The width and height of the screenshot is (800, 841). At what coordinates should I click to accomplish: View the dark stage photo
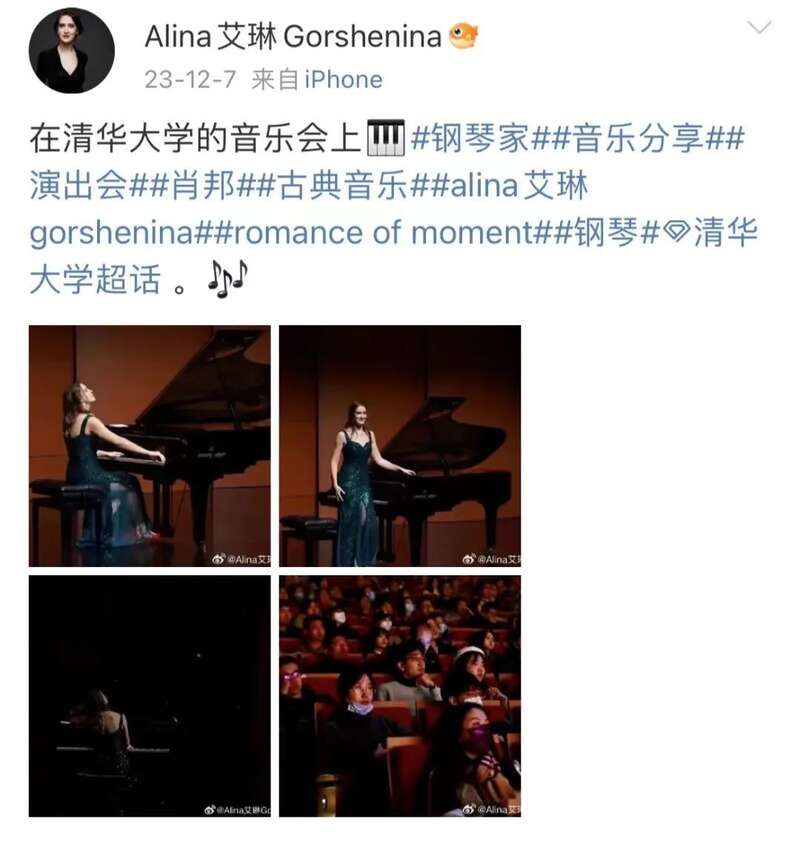[x=149, y=695]
